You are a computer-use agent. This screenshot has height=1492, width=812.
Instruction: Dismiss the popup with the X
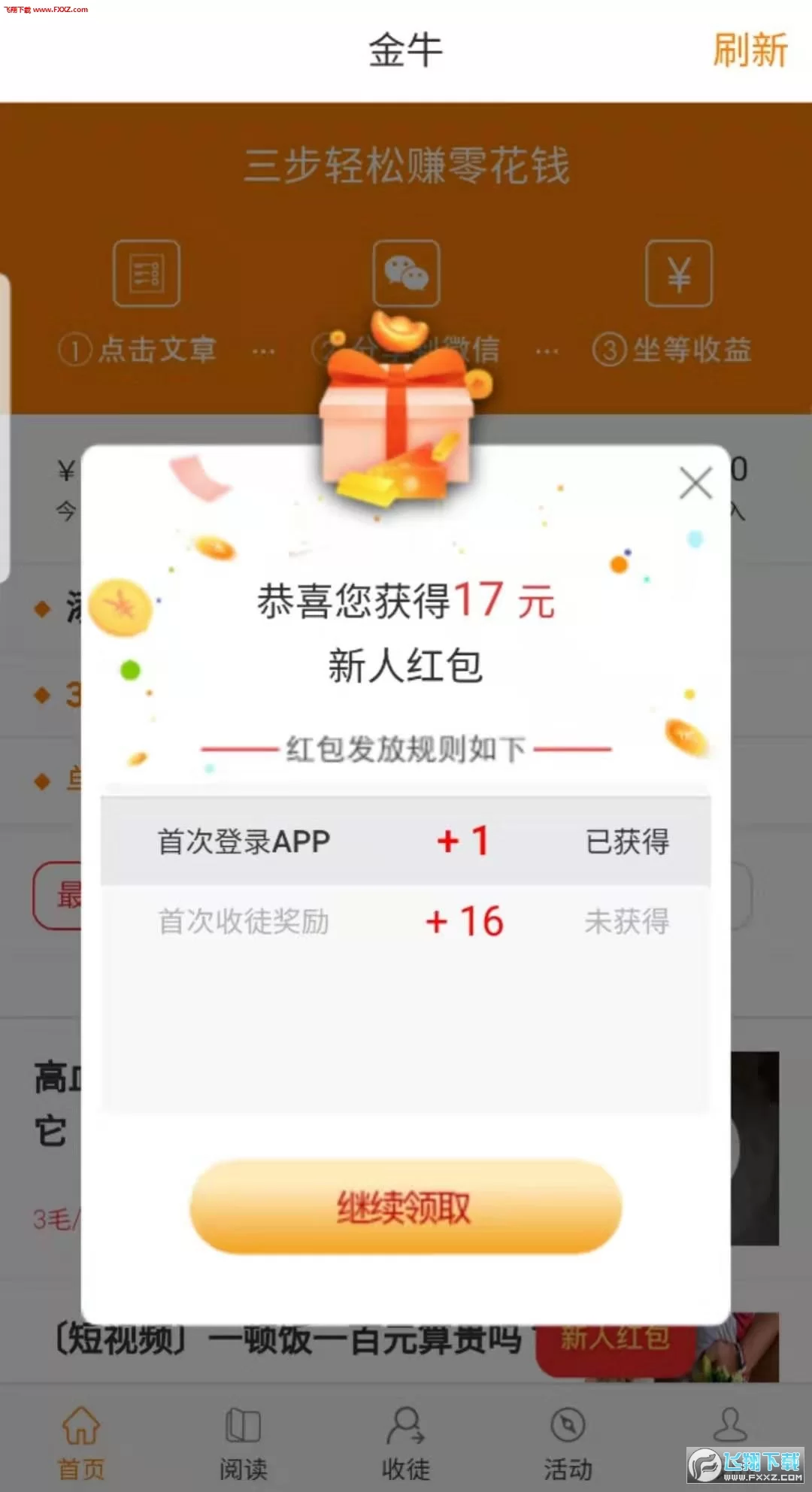click(x=695, y=482)
